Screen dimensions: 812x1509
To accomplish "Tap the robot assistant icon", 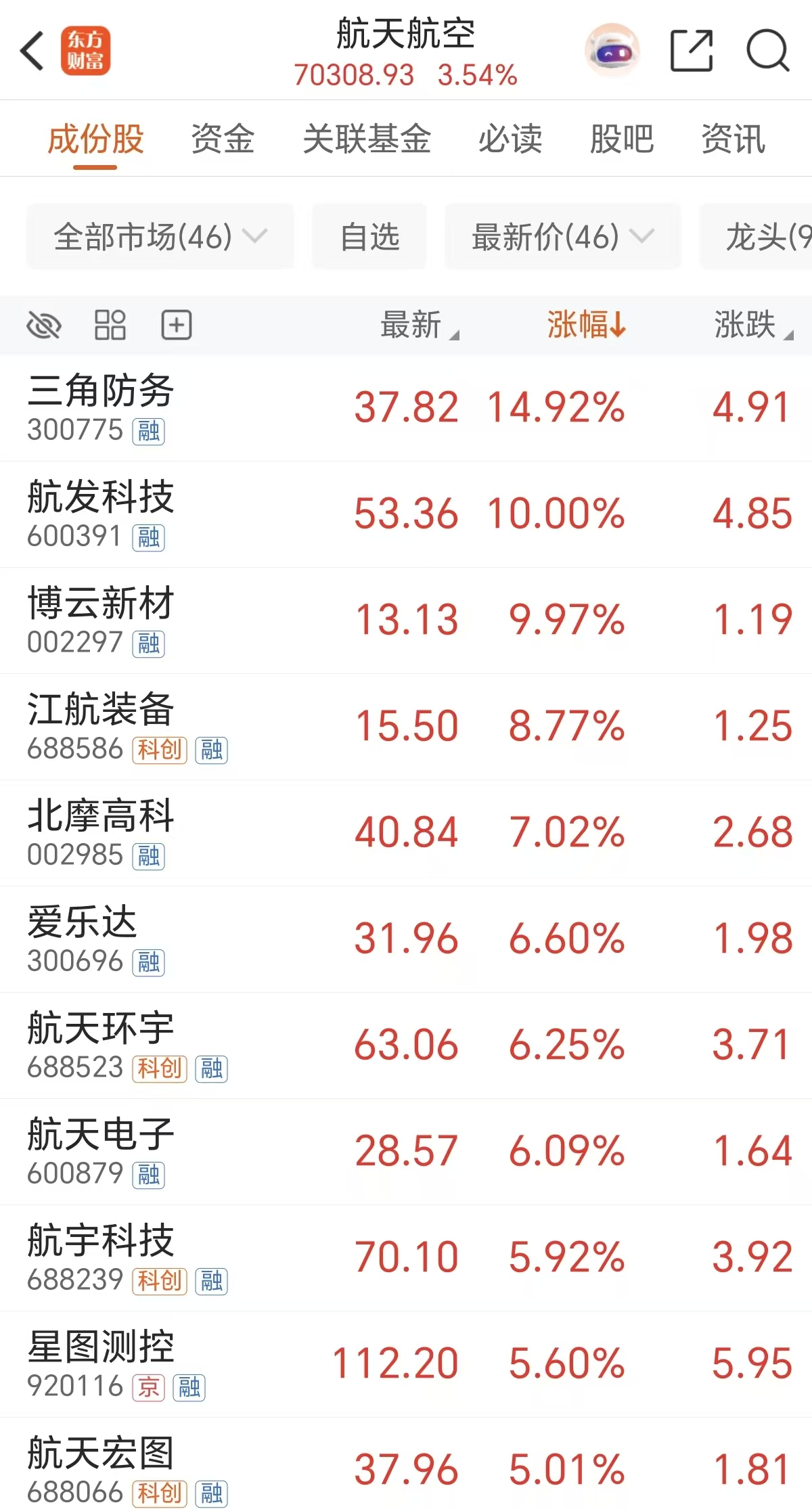I will 612,51.
